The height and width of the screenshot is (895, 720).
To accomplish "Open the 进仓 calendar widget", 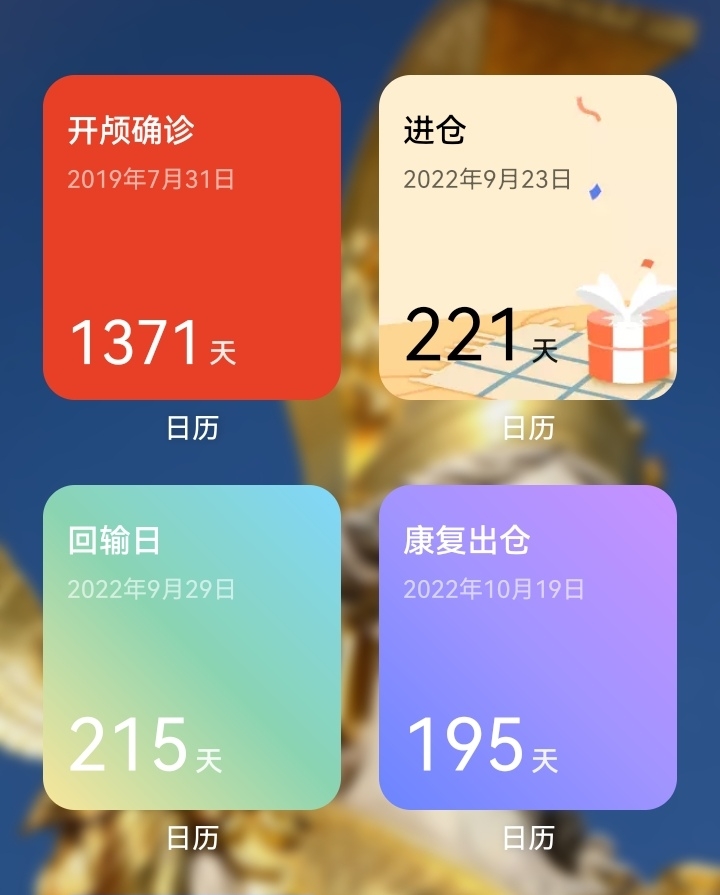I will pyautogui.click(x=527, y=238).
